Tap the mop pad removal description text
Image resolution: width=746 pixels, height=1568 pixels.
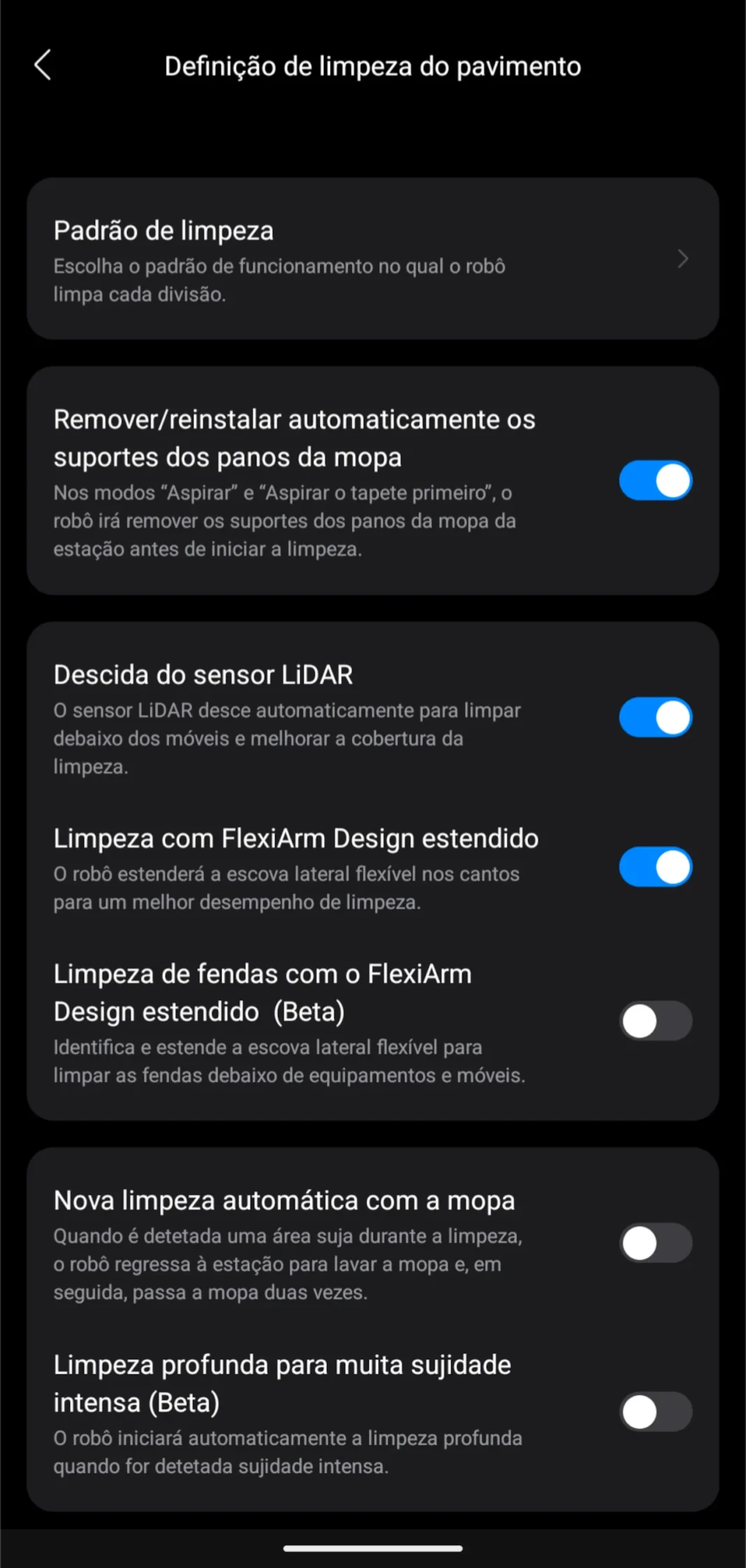[x=285, y=521]
